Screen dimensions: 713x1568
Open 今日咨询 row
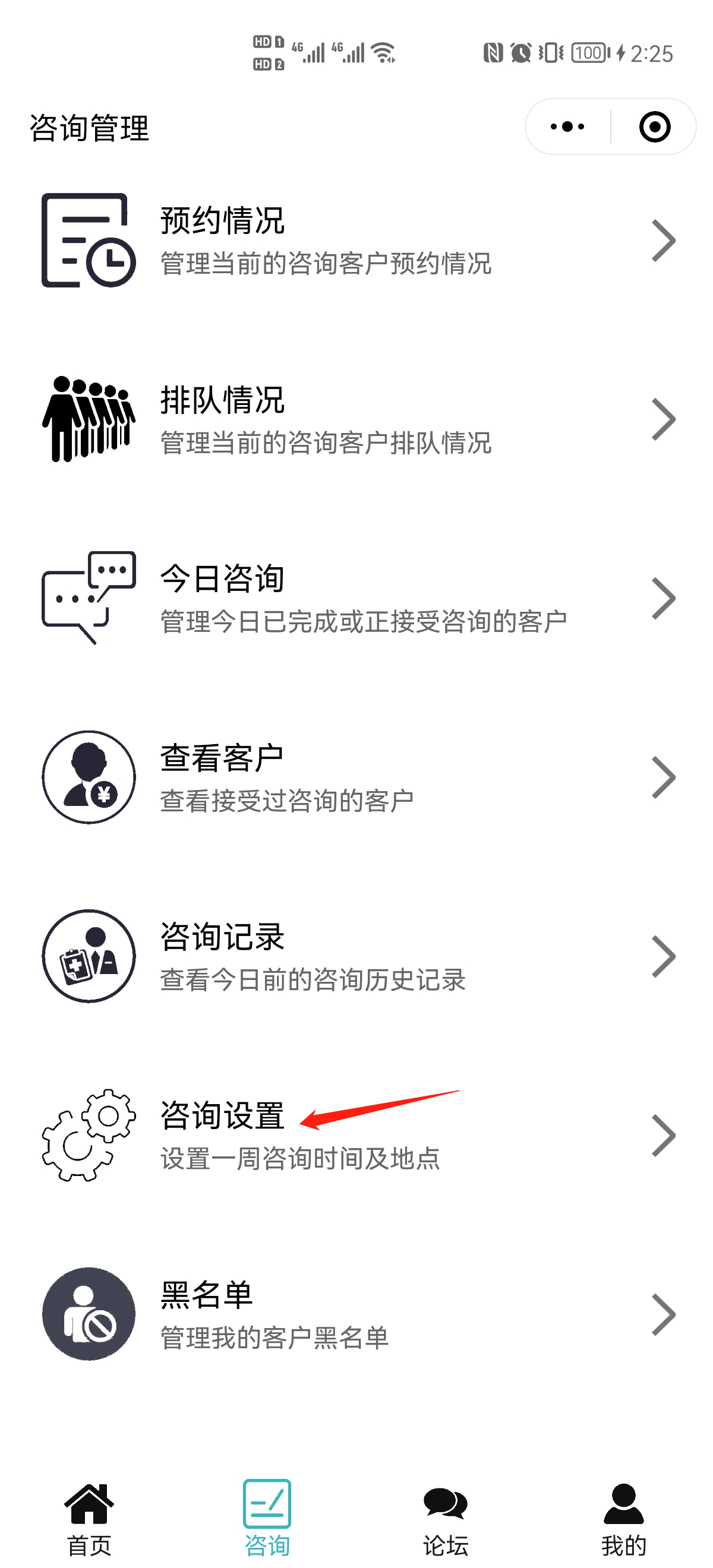pyautogui.click(x=356, y=598)
